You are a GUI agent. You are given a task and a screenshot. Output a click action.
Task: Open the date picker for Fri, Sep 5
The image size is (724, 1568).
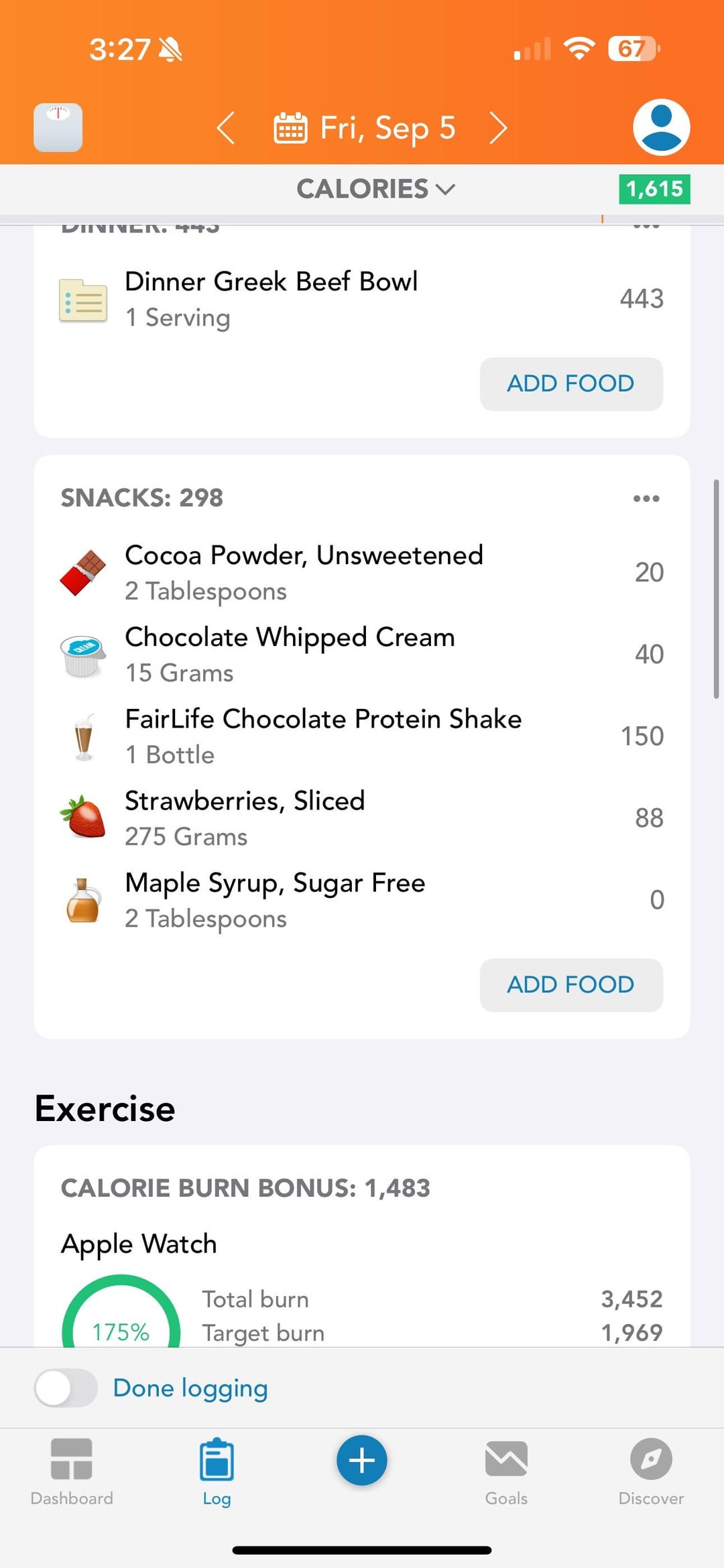(365, 128)
